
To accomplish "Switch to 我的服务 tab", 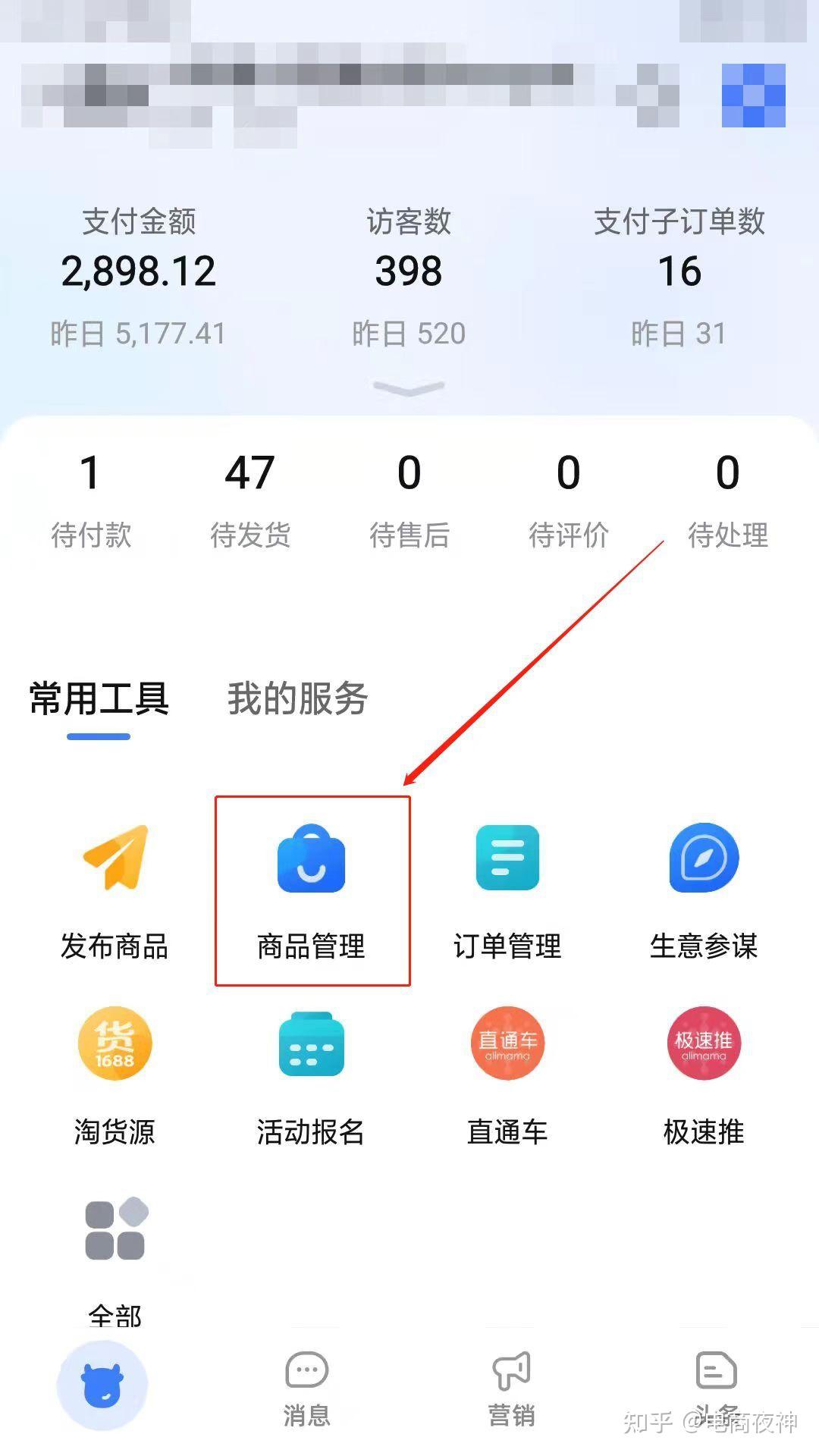I will [297, 698].
